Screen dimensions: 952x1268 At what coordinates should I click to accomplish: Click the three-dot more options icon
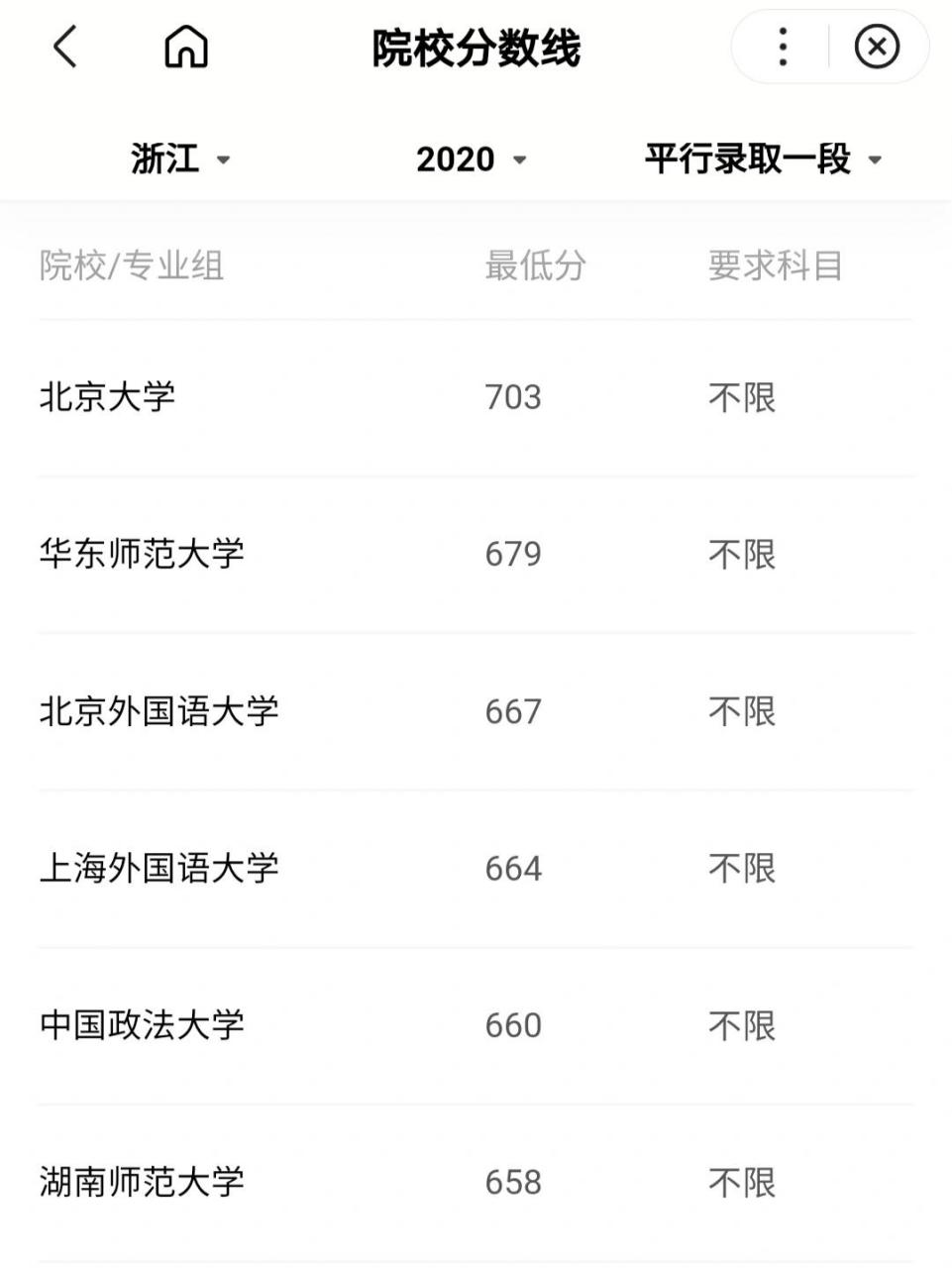[782, 46]
